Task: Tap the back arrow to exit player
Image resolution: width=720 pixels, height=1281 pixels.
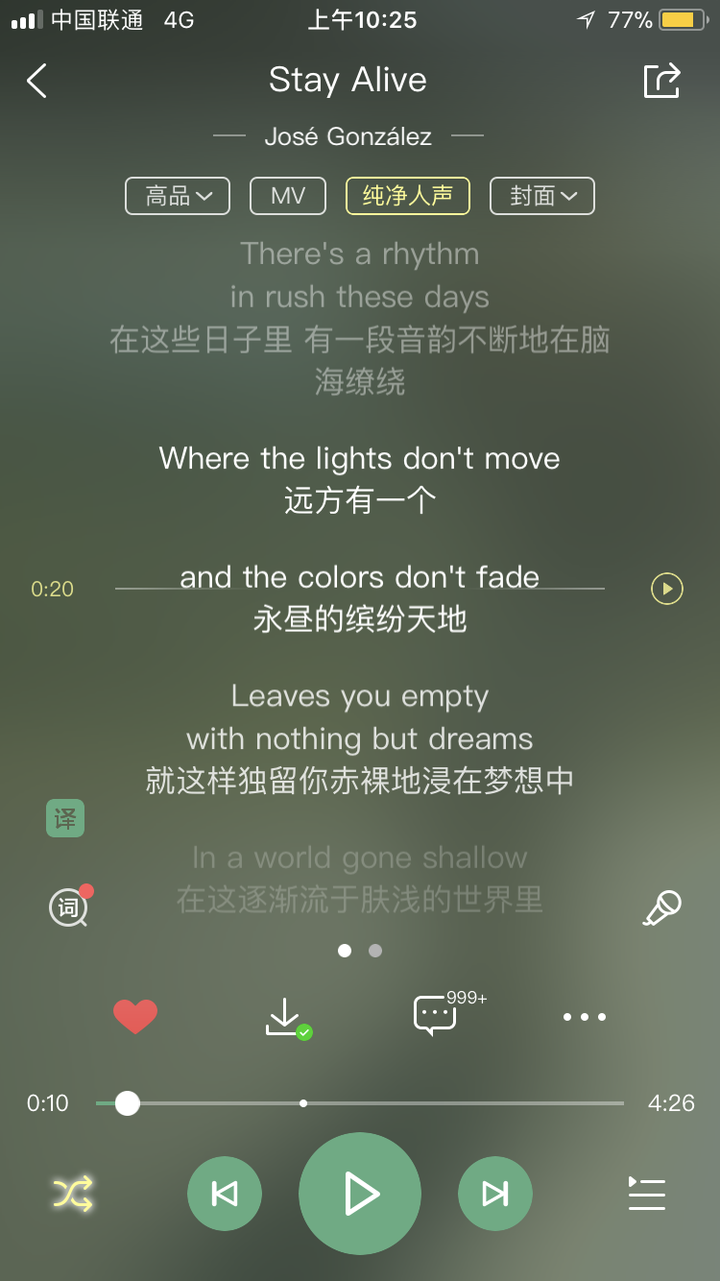Action: (x=36, y=80)
